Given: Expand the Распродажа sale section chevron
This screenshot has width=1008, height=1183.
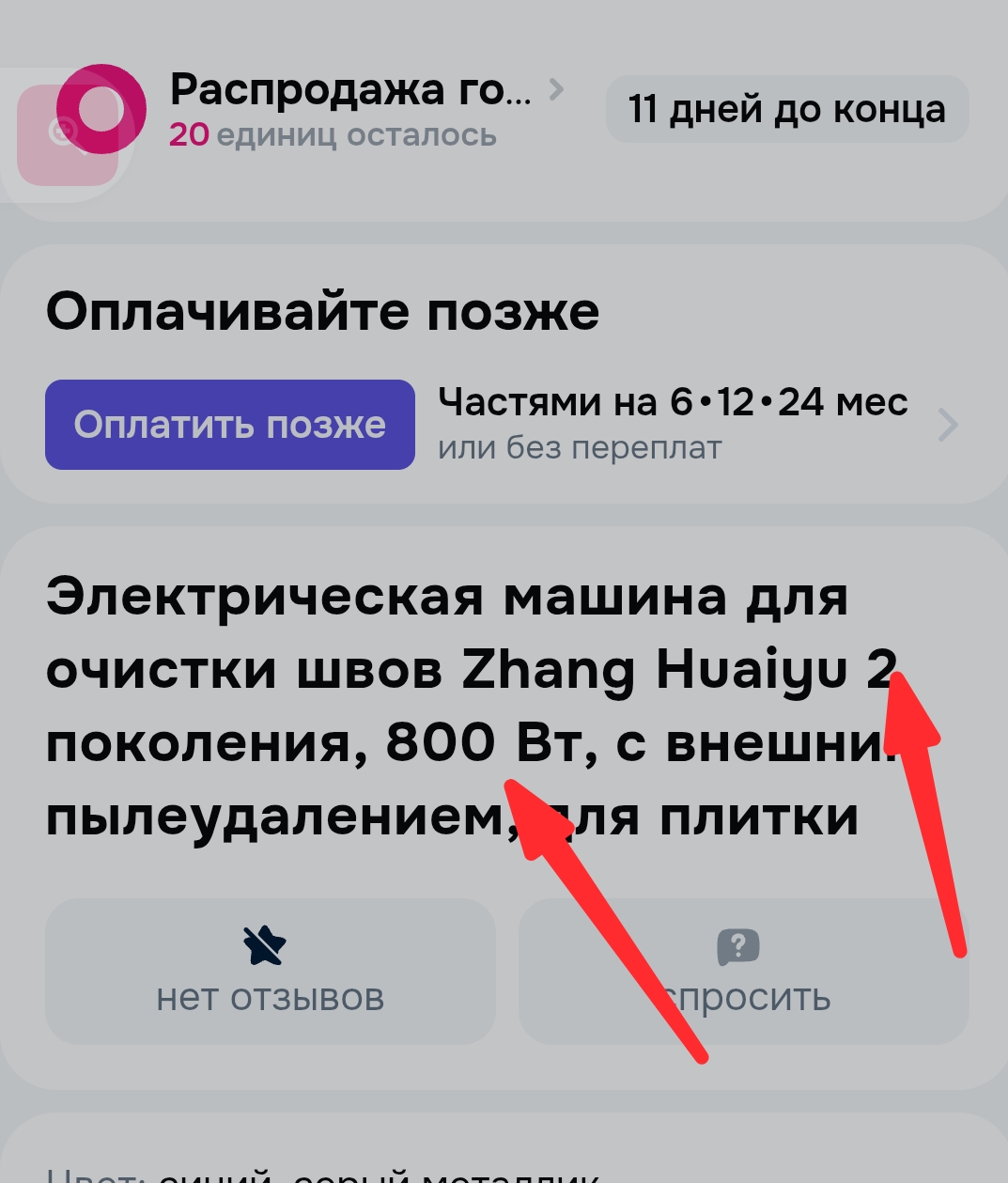Looking at the screenshot, I should (558, 89).
